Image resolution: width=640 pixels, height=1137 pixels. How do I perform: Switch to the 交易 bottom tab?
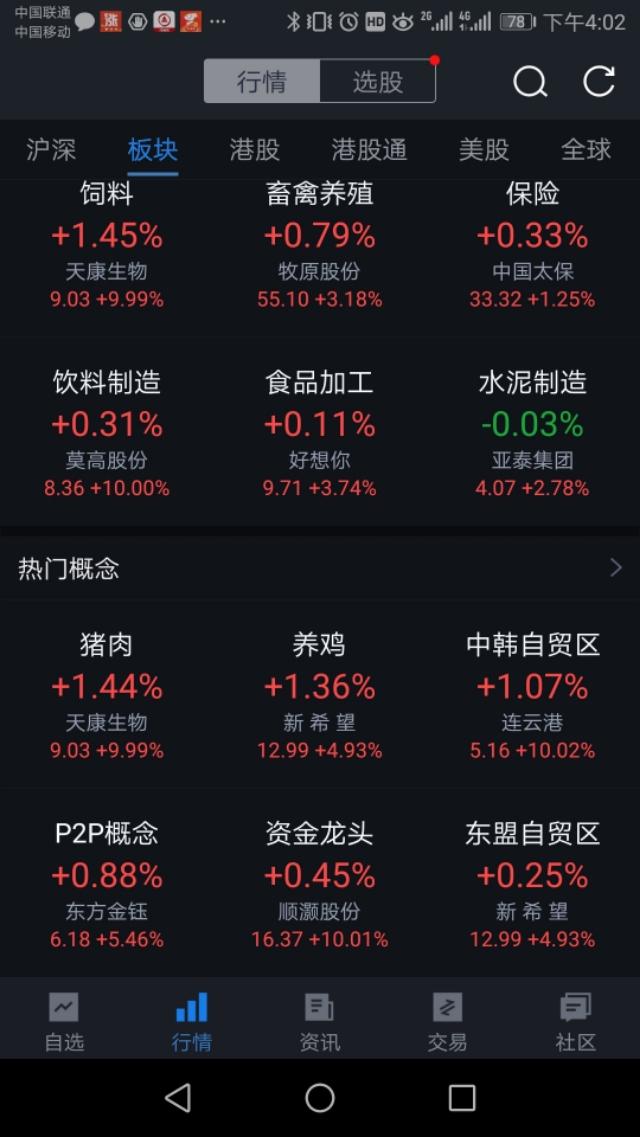coord(447,1022)
